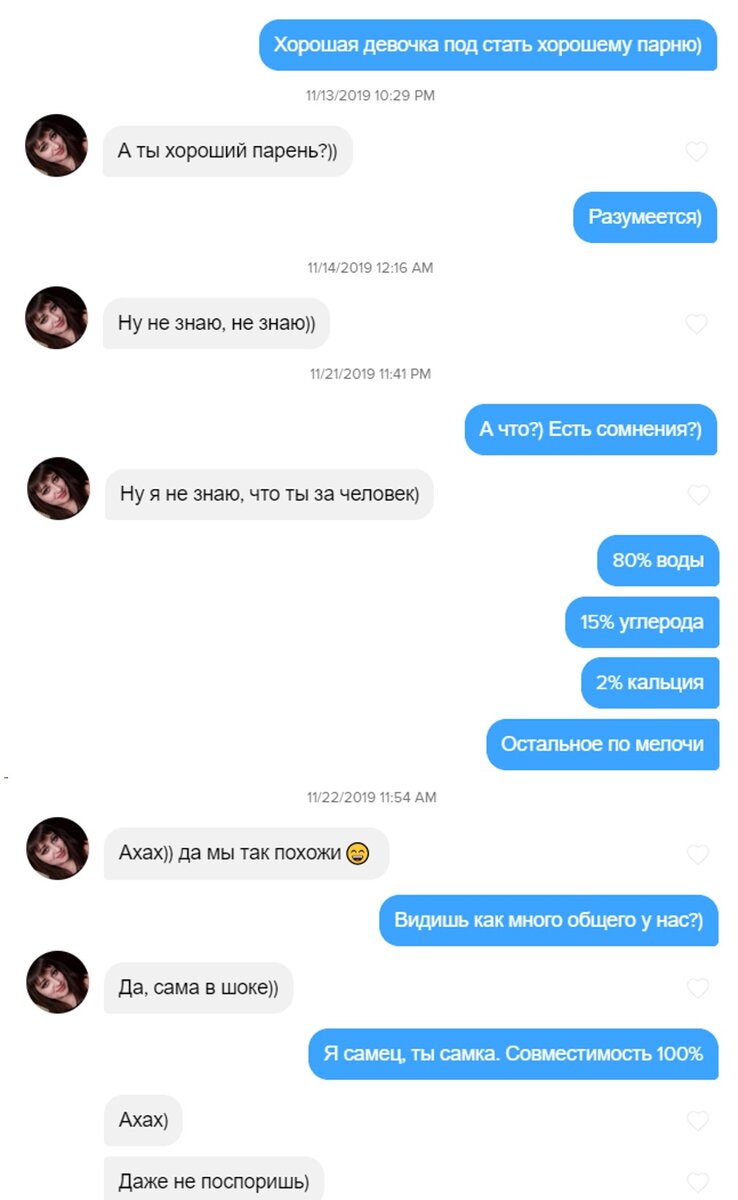This screenshot has height=1200, width=738.
Task: Open profile via avatar beside "А ты хороший парень?))"
Action: pyautogui.click(x=57, y=146)
